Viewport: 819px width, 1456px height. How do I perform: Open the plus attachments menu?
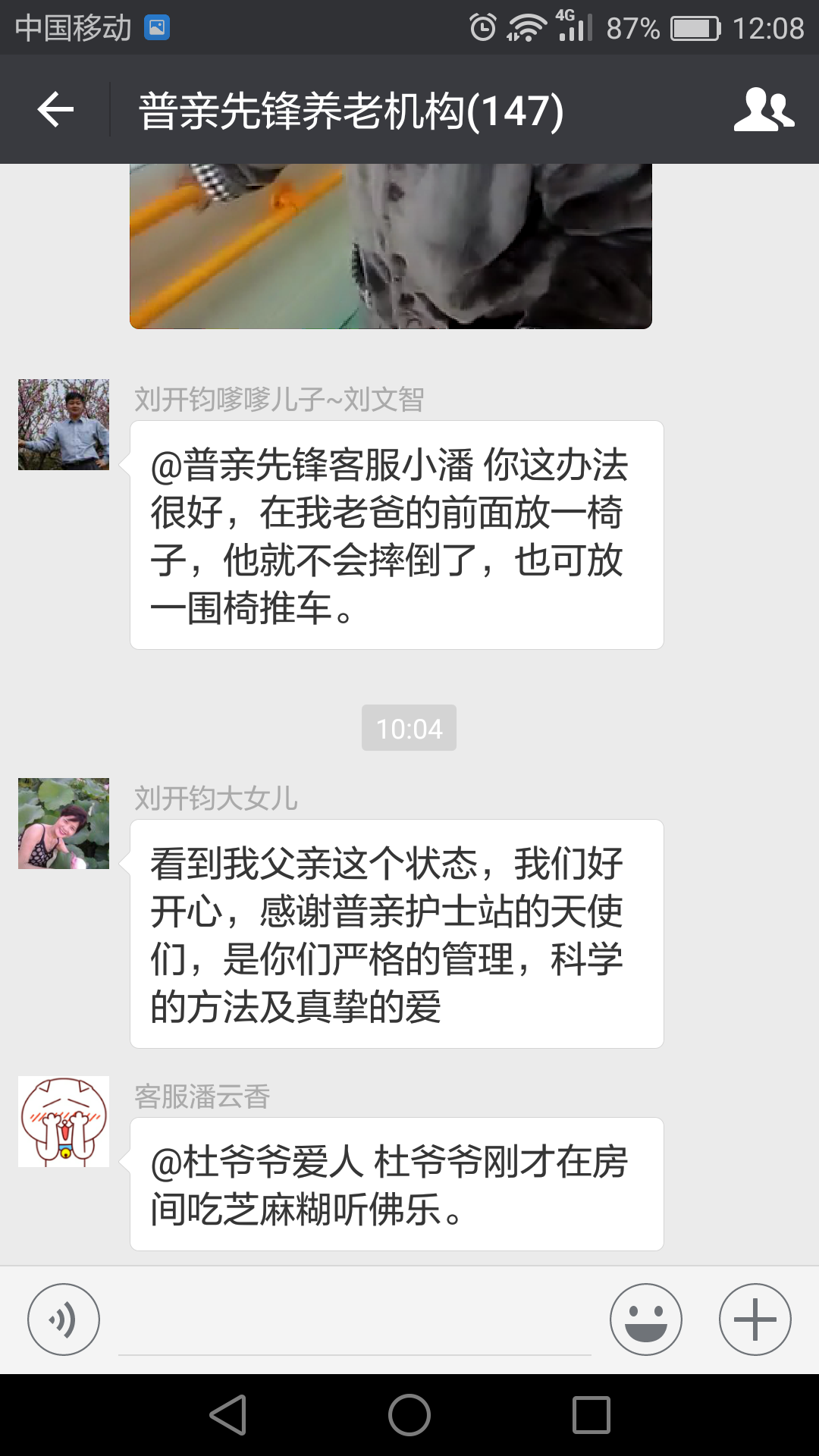[x=755, y=1319]
